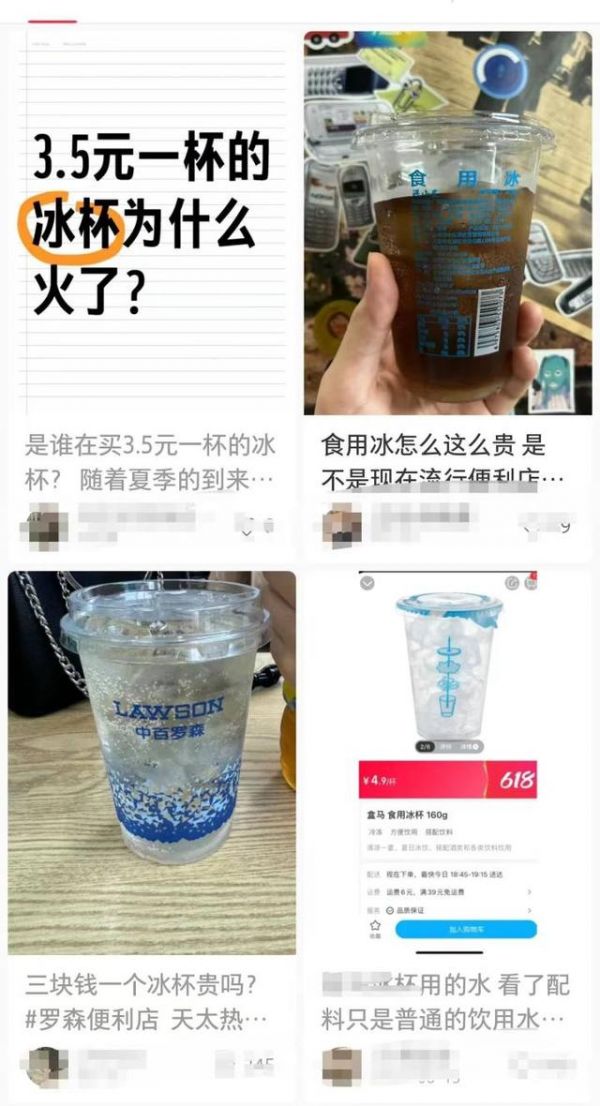Viewport: 600px width, 1106px height.
Task: View author avatar under 三块钱一个冰杯贵吗 post
Action: (x=47, y=1067)
